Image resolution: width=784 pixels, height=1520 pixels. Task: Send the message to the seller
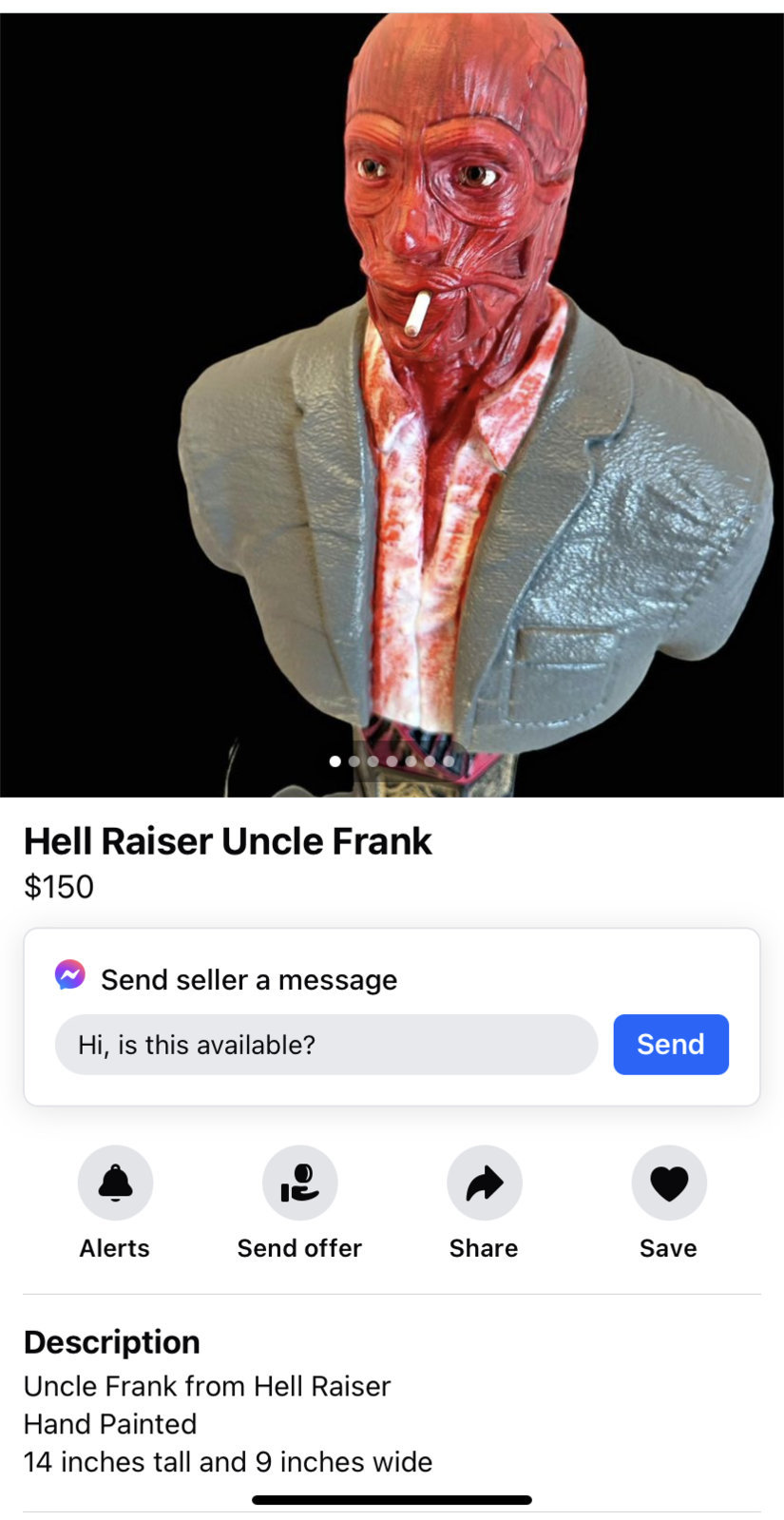pos(670,1044)
